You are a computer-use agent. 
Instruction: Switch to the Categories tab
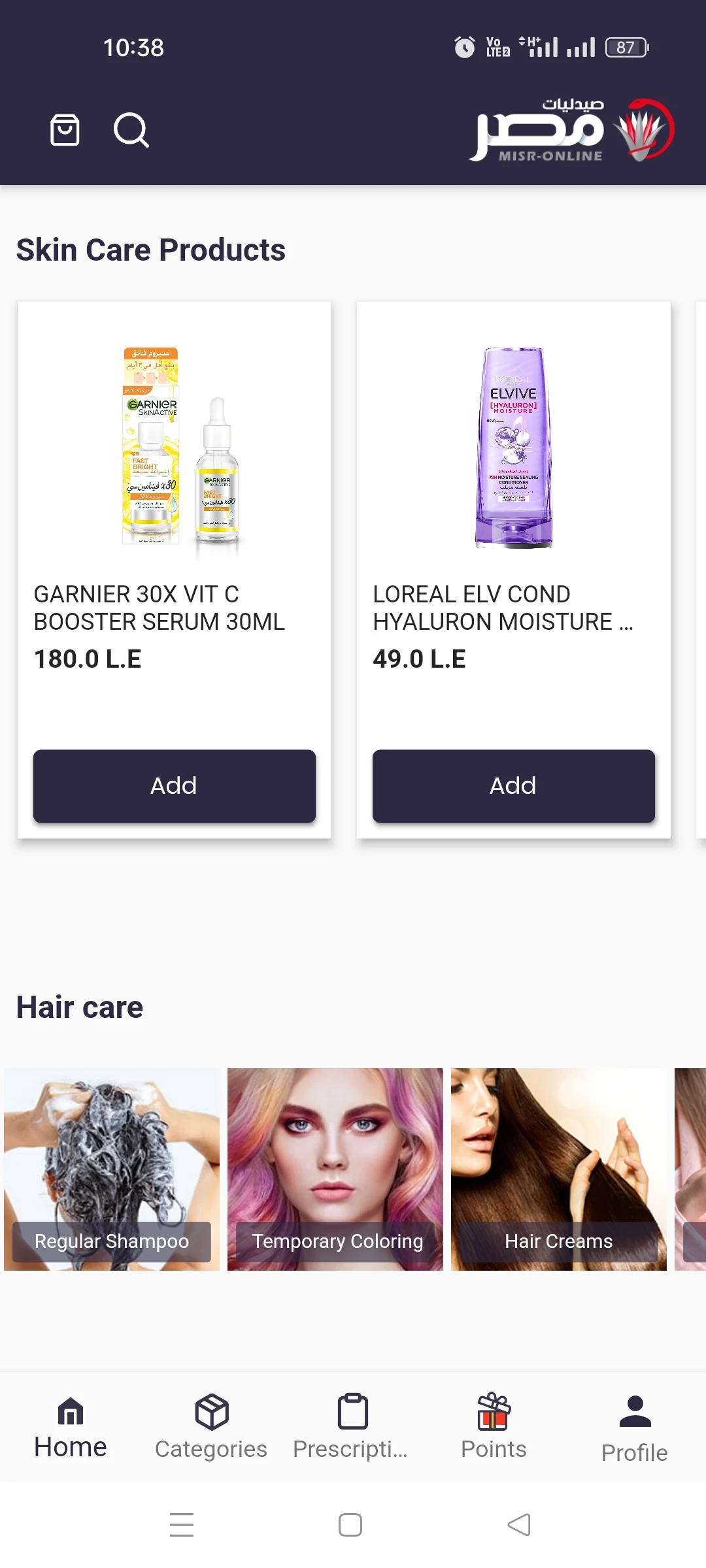(211, 1428)
